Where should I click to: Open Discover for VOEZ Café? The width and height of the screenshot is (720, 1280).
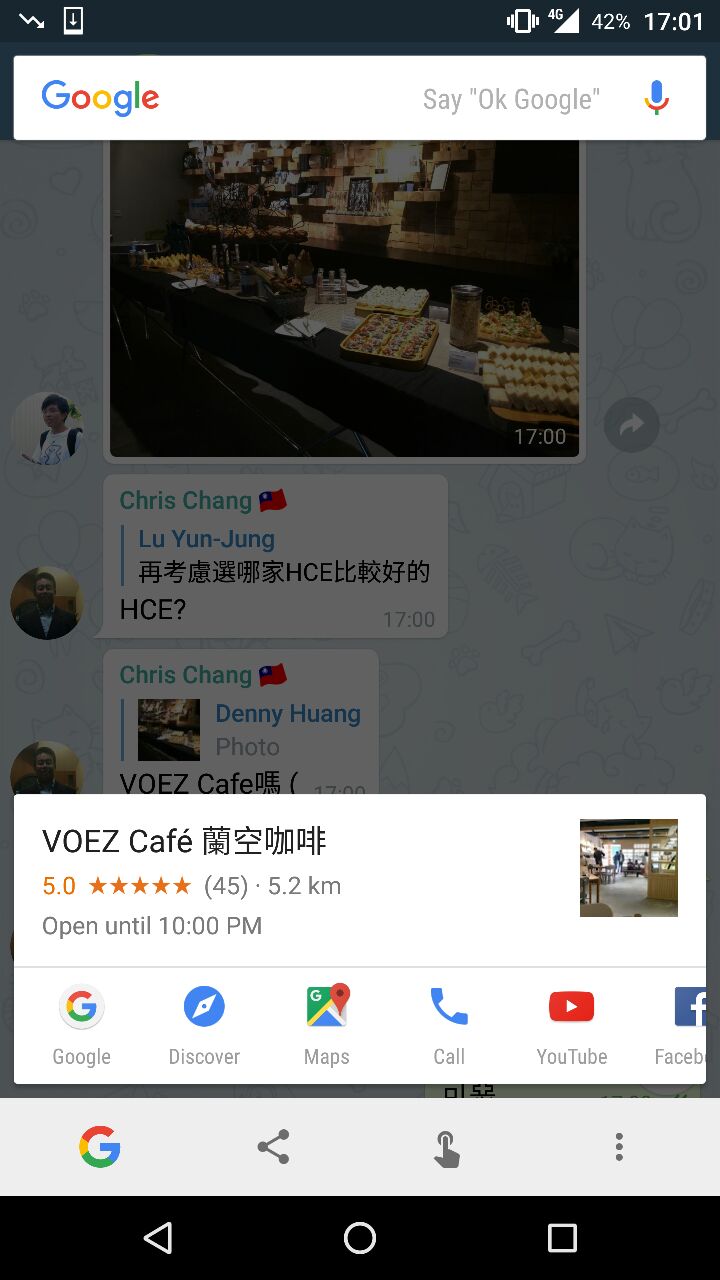(204, 1024)
